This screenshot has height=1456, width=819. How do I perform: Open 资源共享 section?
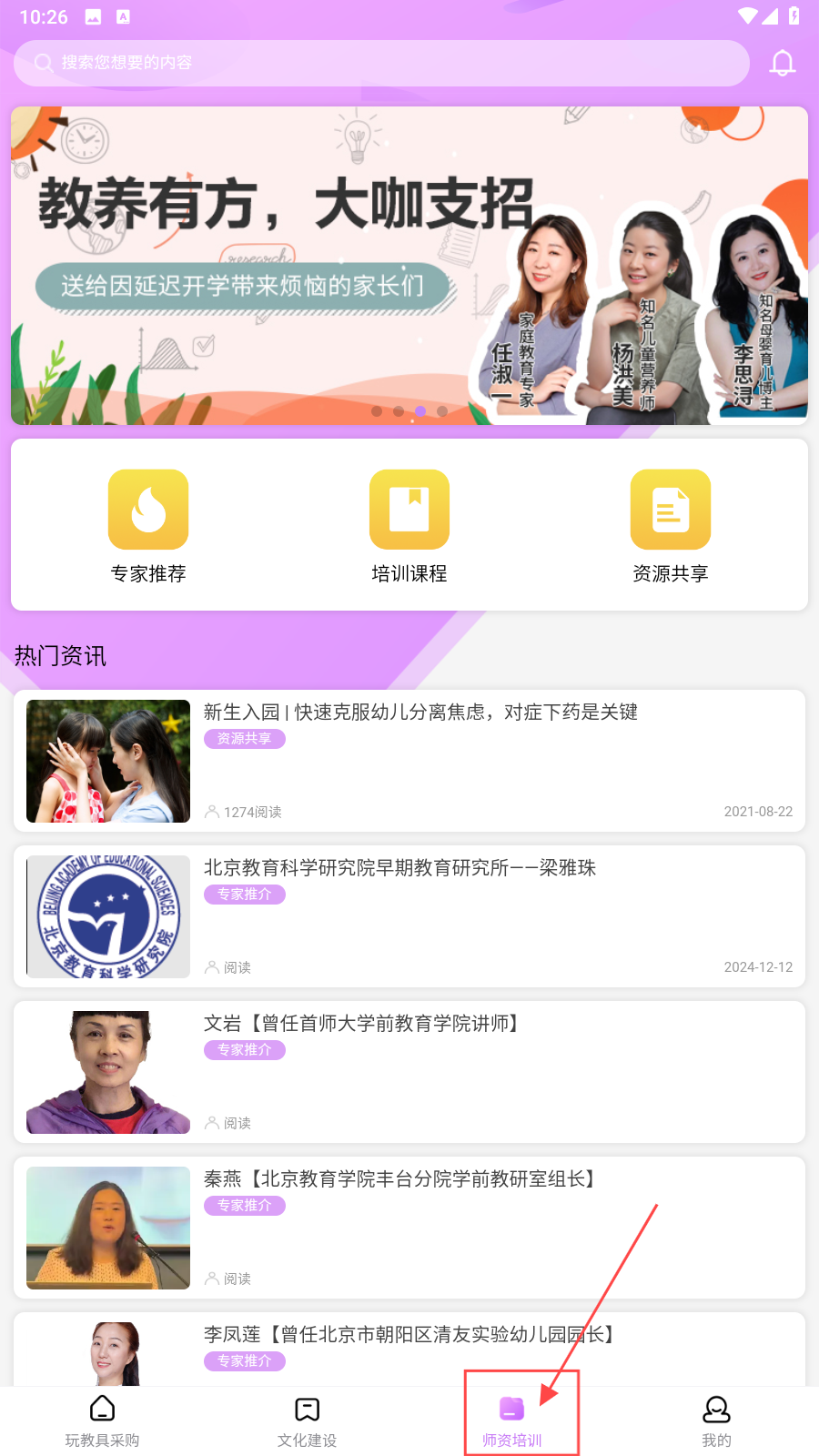(x=671, y=526)
